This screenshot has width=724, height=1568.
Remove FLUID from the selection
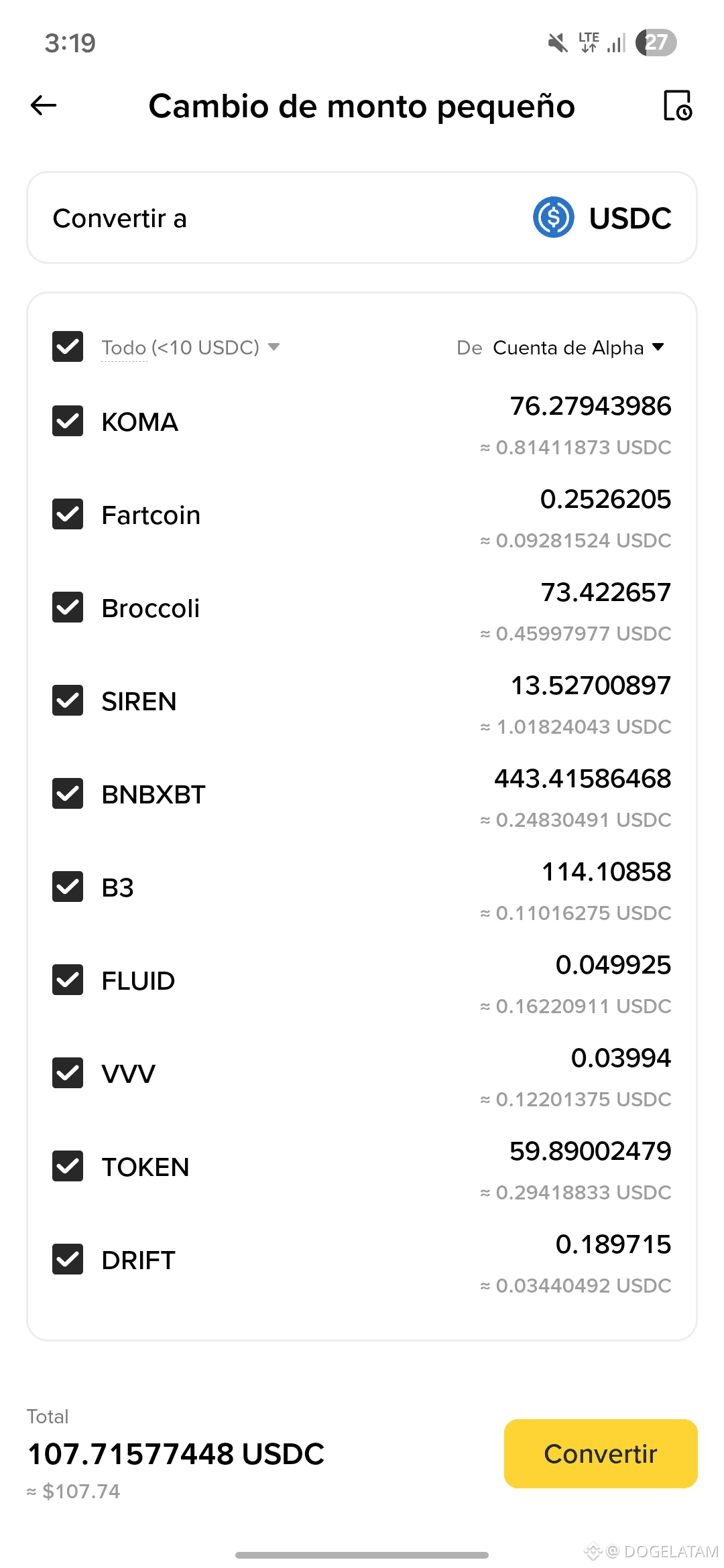(68, 980)
